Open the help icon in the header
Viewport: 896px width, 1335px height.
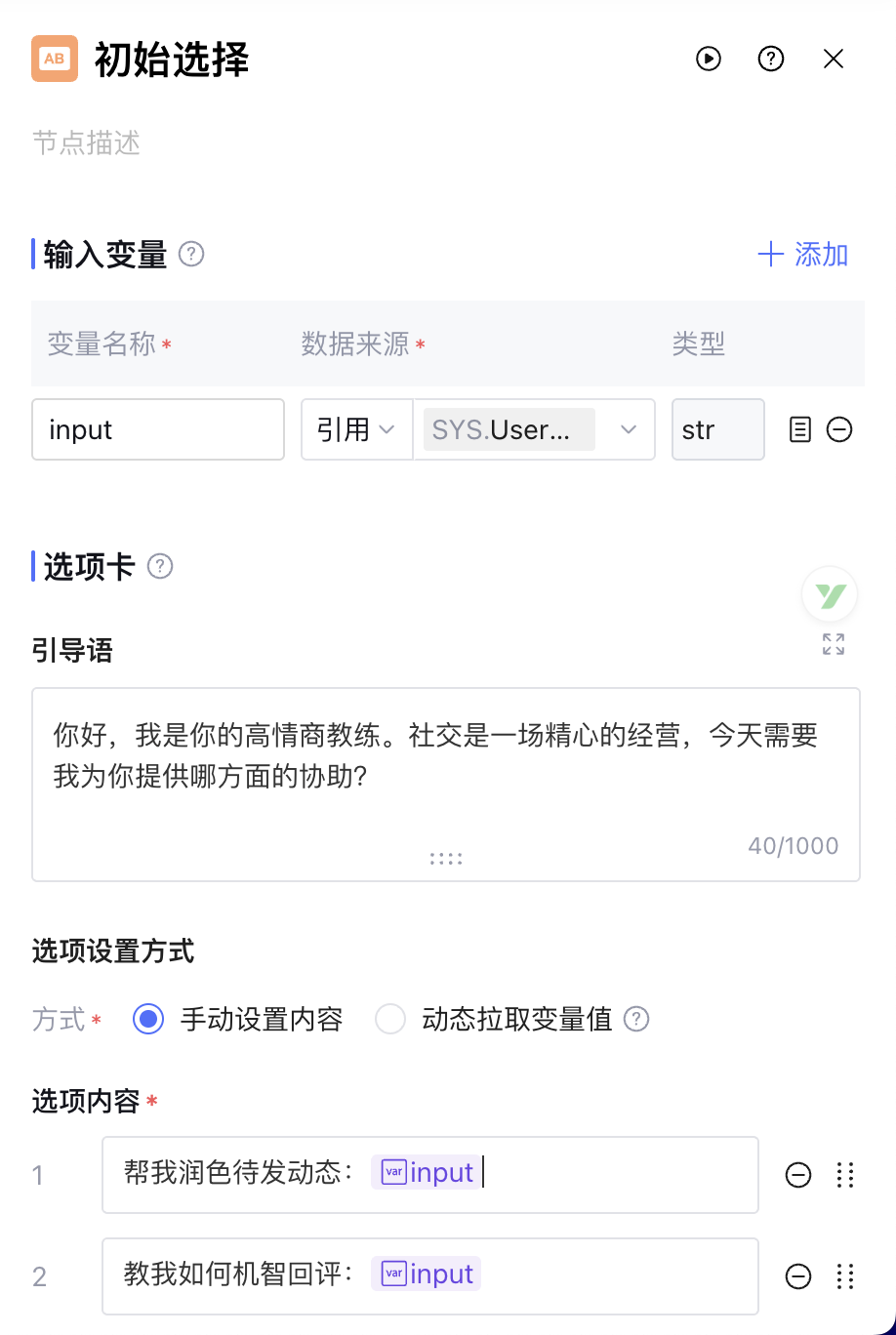(x=771, y=60)
